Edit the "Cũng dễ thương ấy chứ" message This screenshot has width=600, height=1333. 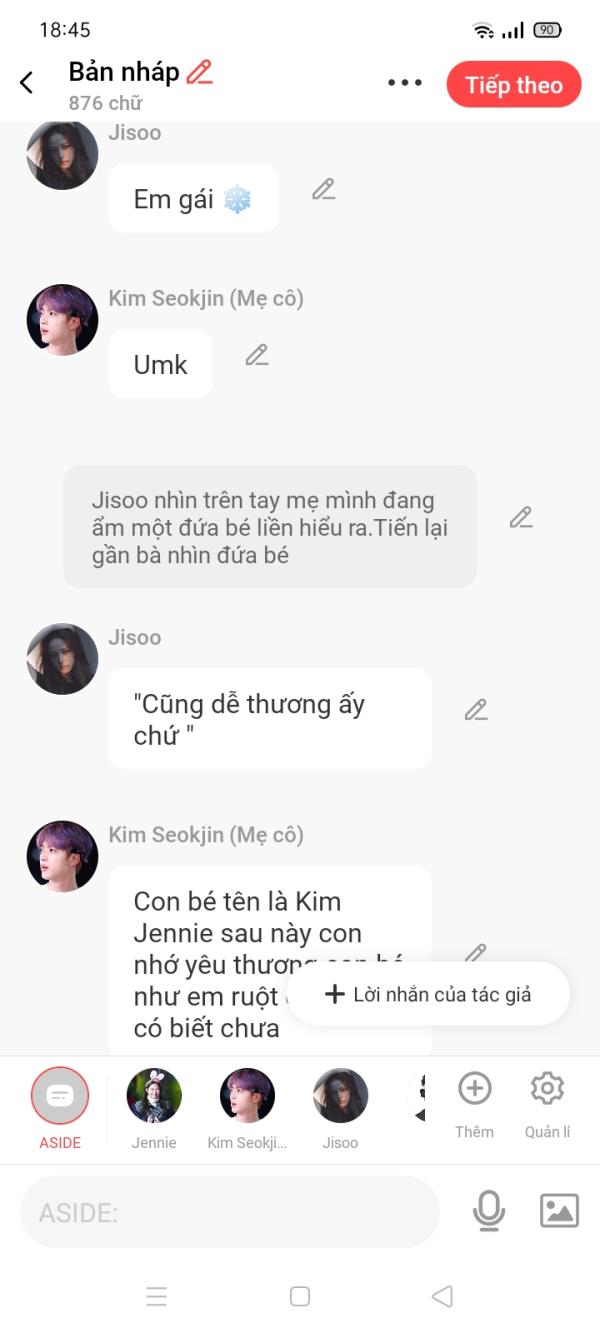click(475, 710)
